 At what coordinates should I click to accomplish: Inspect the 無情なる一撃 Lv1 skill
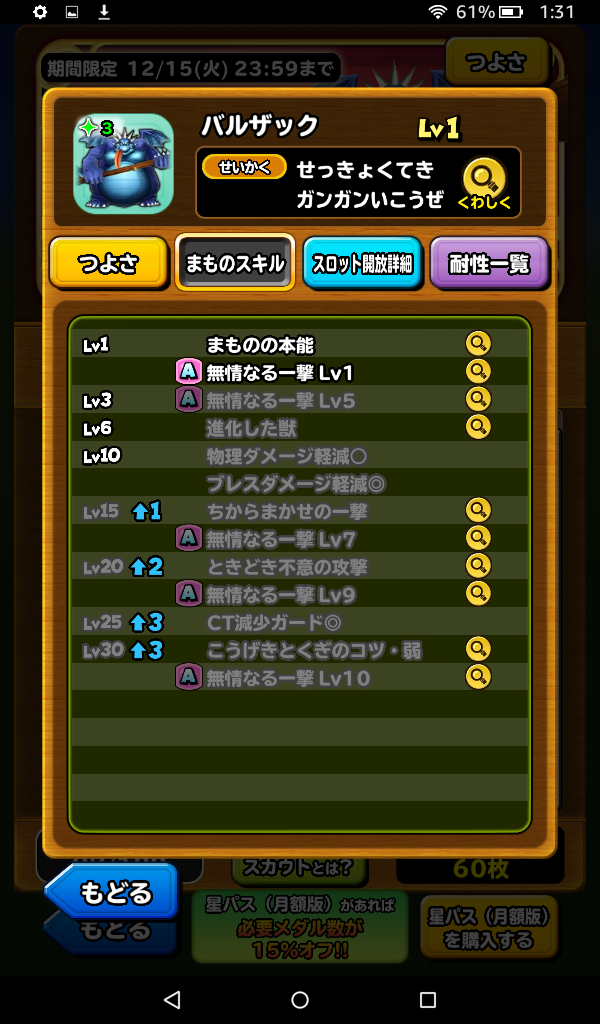479,372
